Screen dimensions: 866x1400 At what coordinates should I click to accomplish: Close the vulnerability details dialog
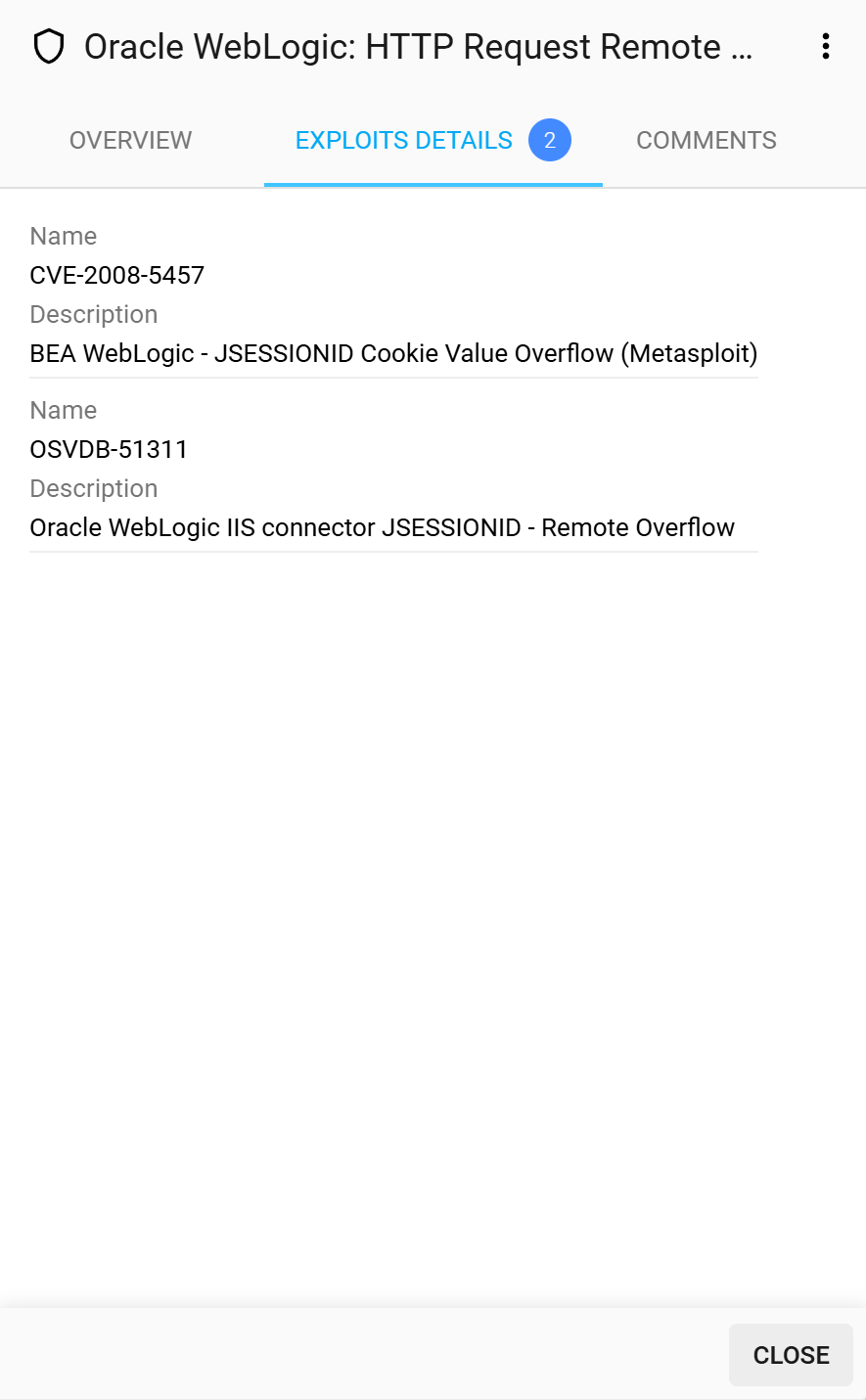click(790, 1354)
